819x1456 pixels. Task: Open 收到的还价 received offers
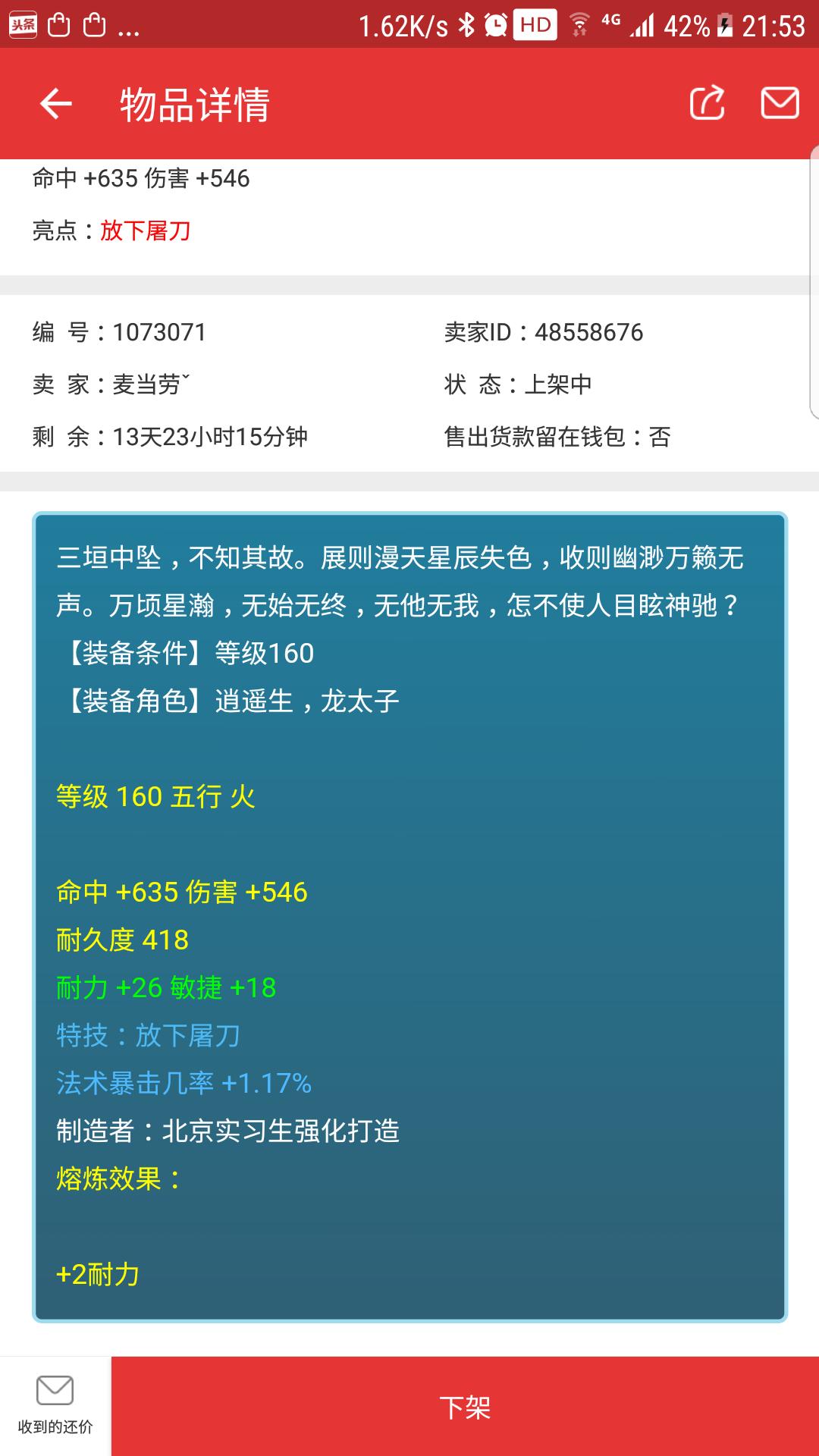[x=55, y=1407]
